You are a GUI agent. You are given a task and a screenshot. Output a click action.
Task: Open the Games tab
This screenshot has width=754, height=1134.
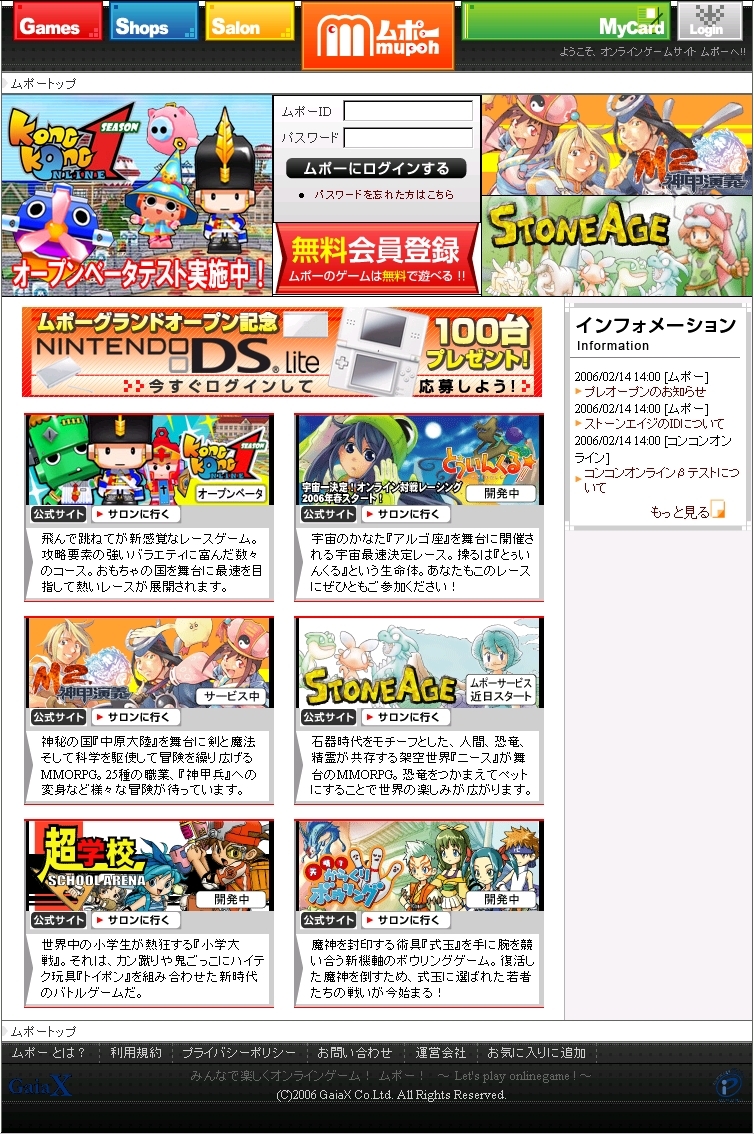pyautogui.click(x=58, y=22)
